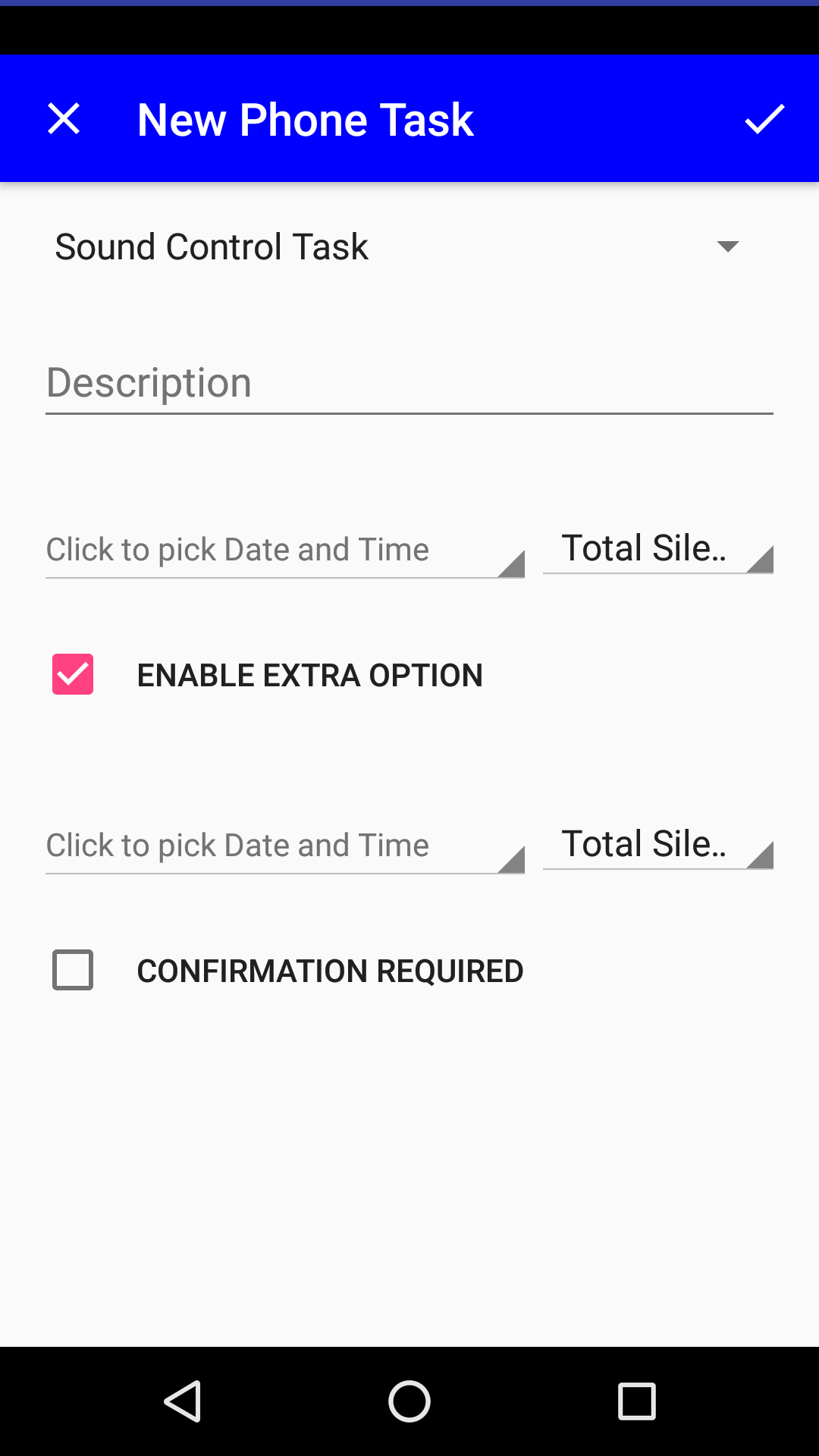
Task: Tap the close cross beside New Phone Task
Action: (64, 118)
